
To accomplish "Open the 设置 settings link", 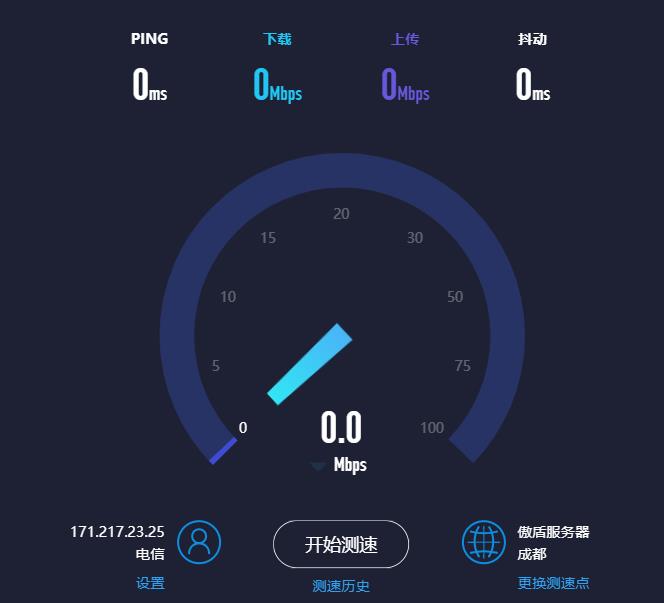I will pos(150,583).
